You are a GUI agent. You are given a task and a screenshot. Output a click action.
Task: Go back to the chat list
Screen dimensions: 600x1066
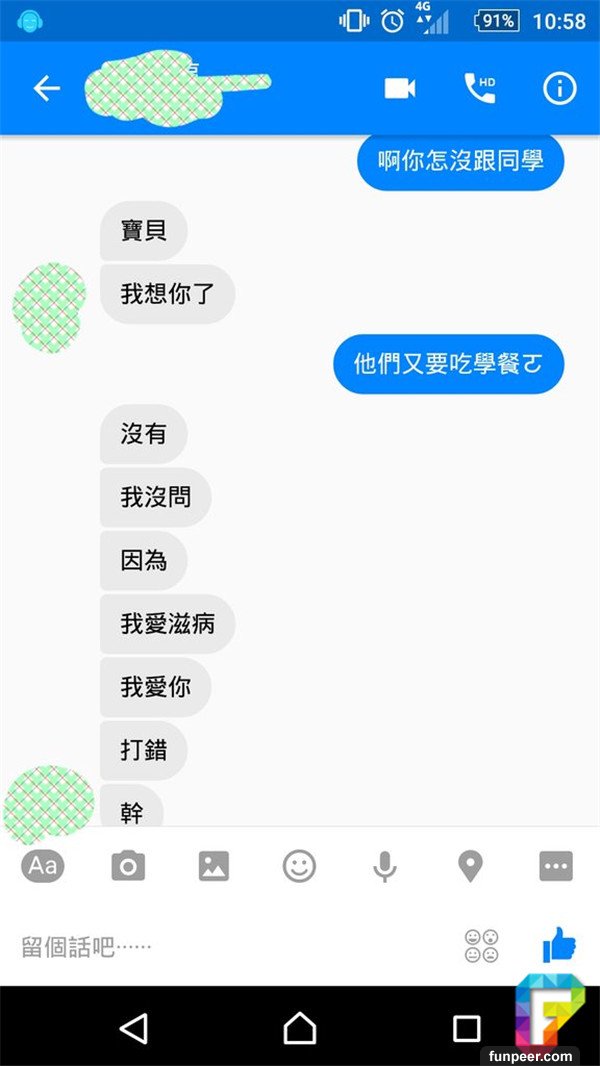pos(47,88)
